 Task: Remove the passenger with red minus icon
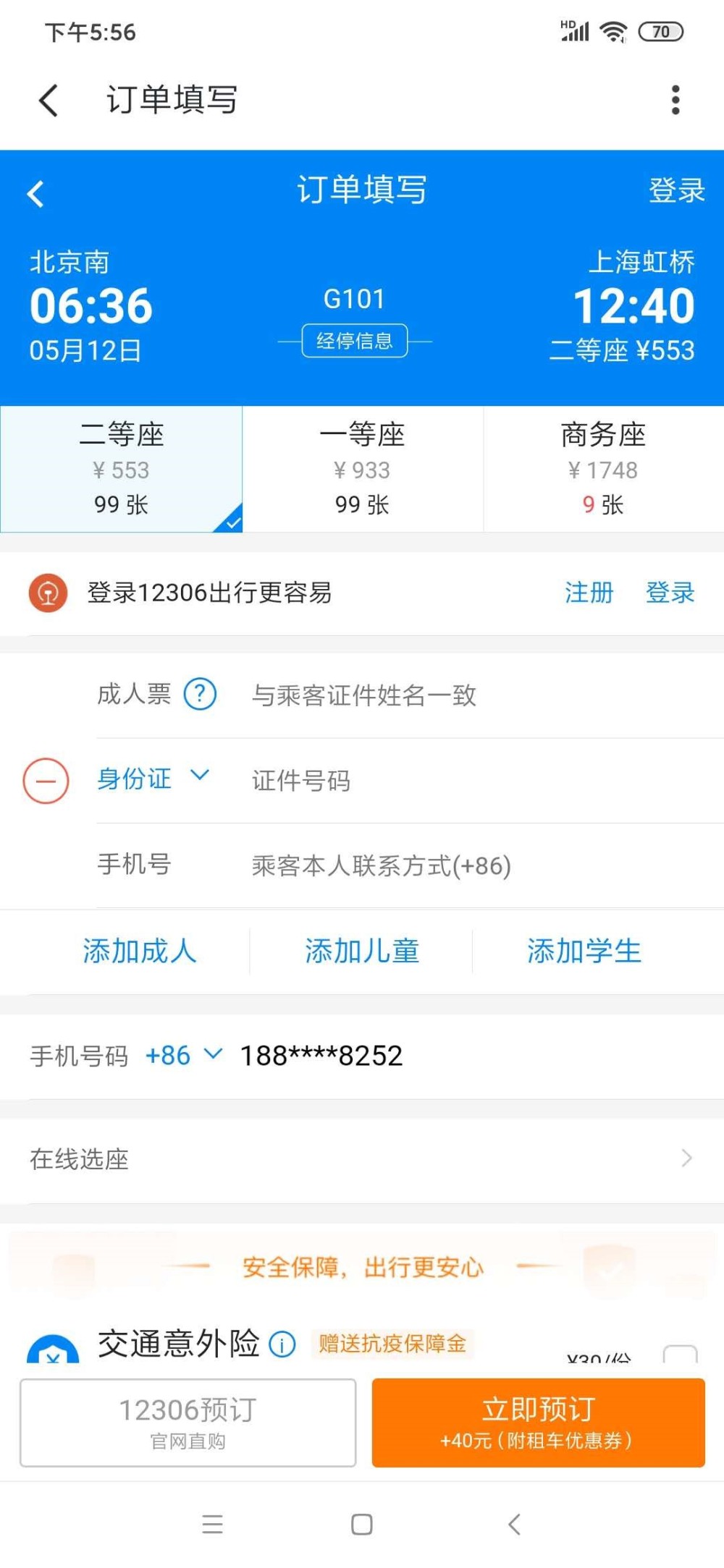point(46,781)
